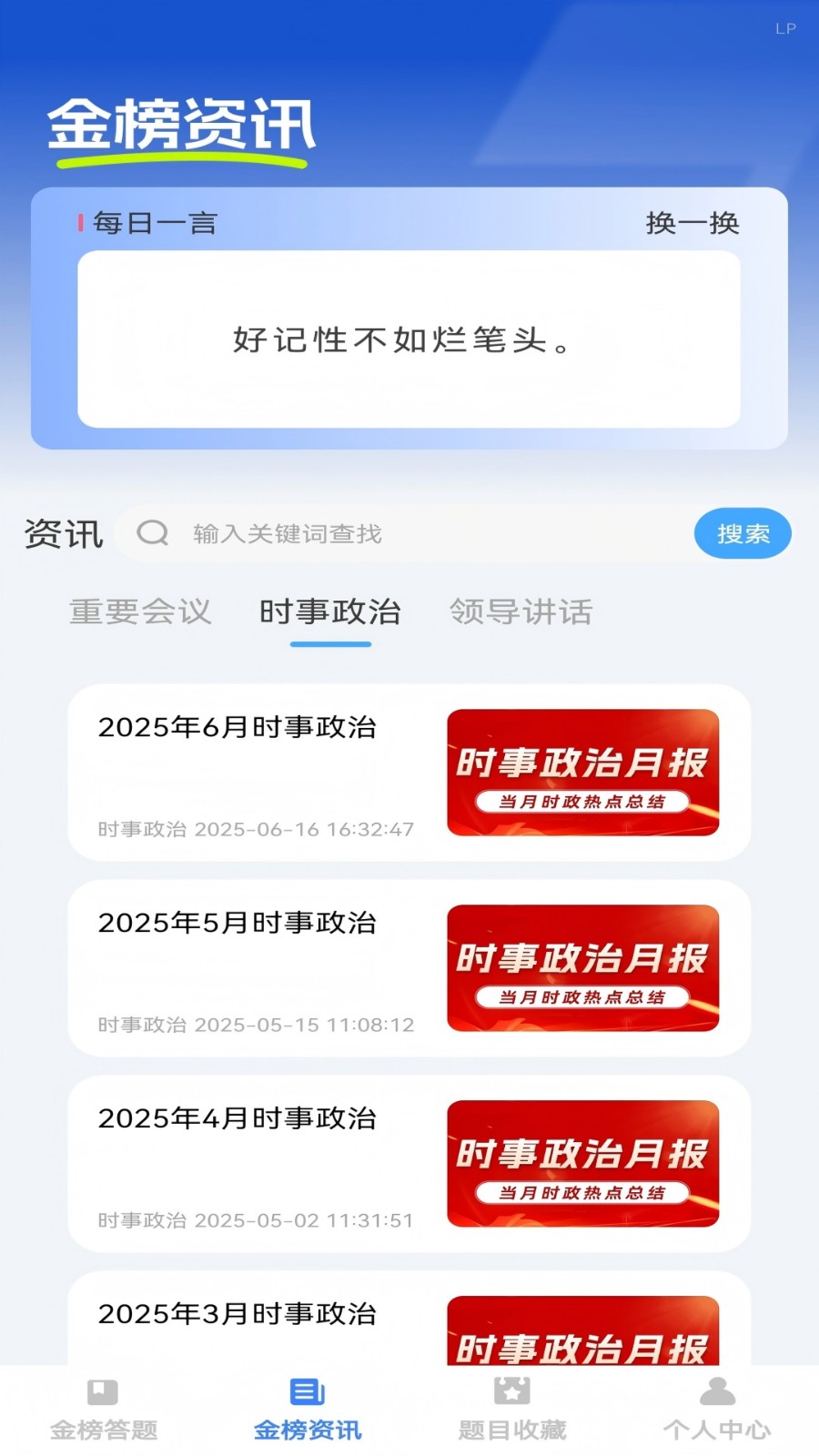Open 个人中心 via the person icon
The width and height of the screenshot is (819, 1456).
tap(717, 1392)
